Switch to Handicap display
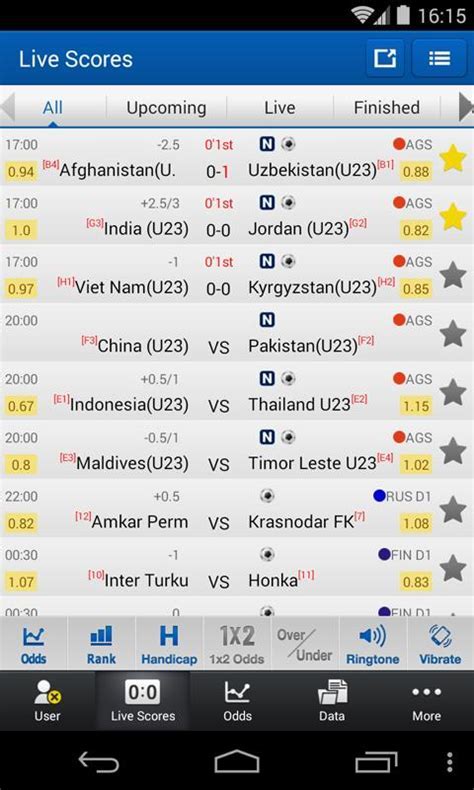 click(169, 644)
